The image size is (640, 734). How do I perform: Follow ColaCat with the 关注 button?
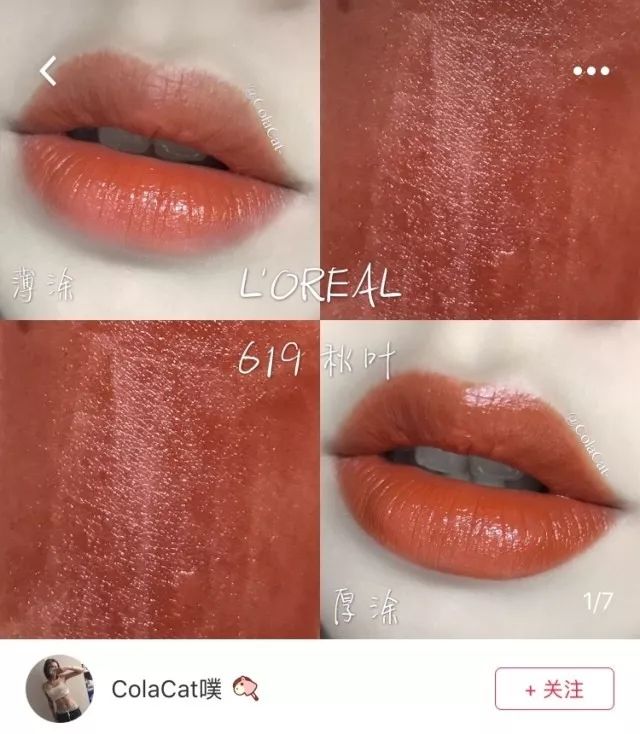(x=554, y=689)
